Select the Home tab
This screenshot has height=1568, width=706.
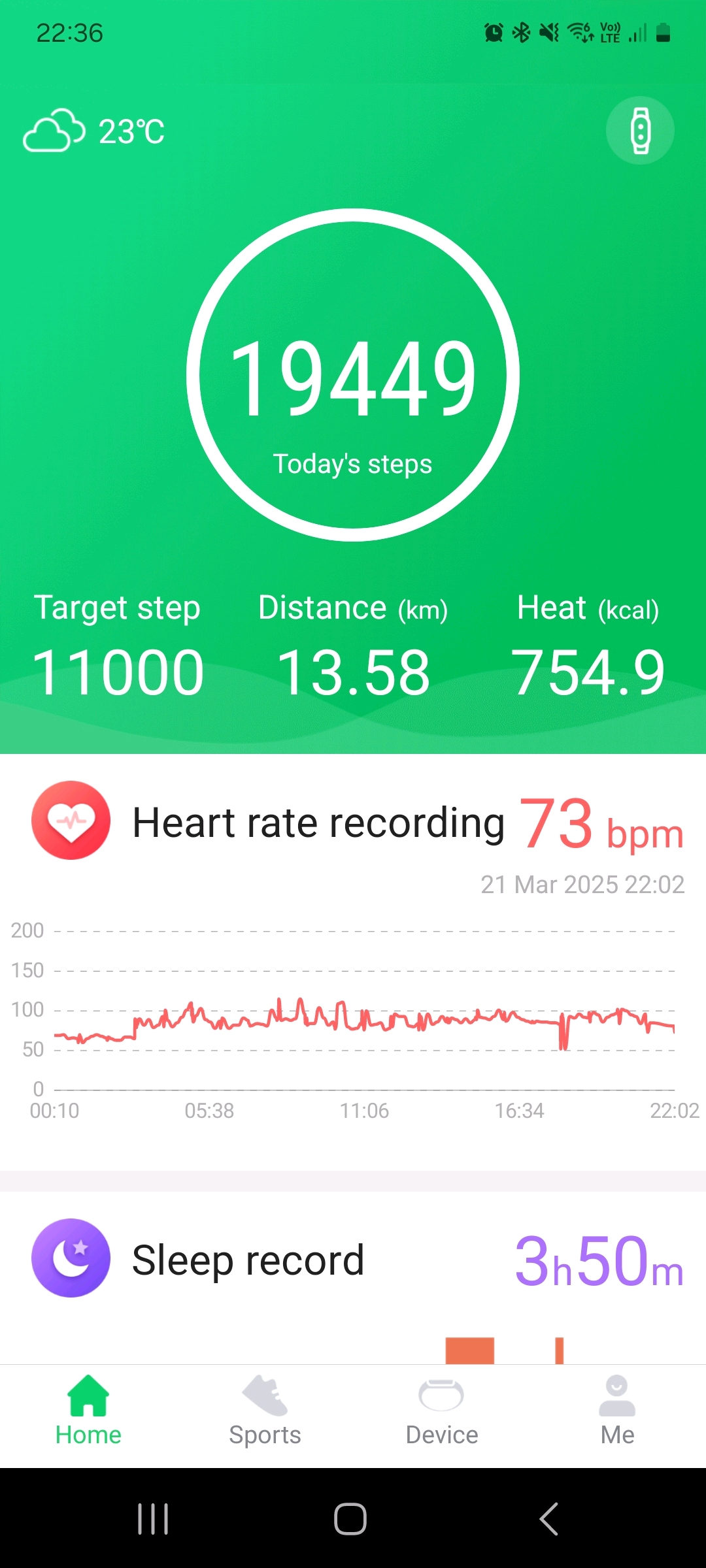click(x=88, y=1410)
